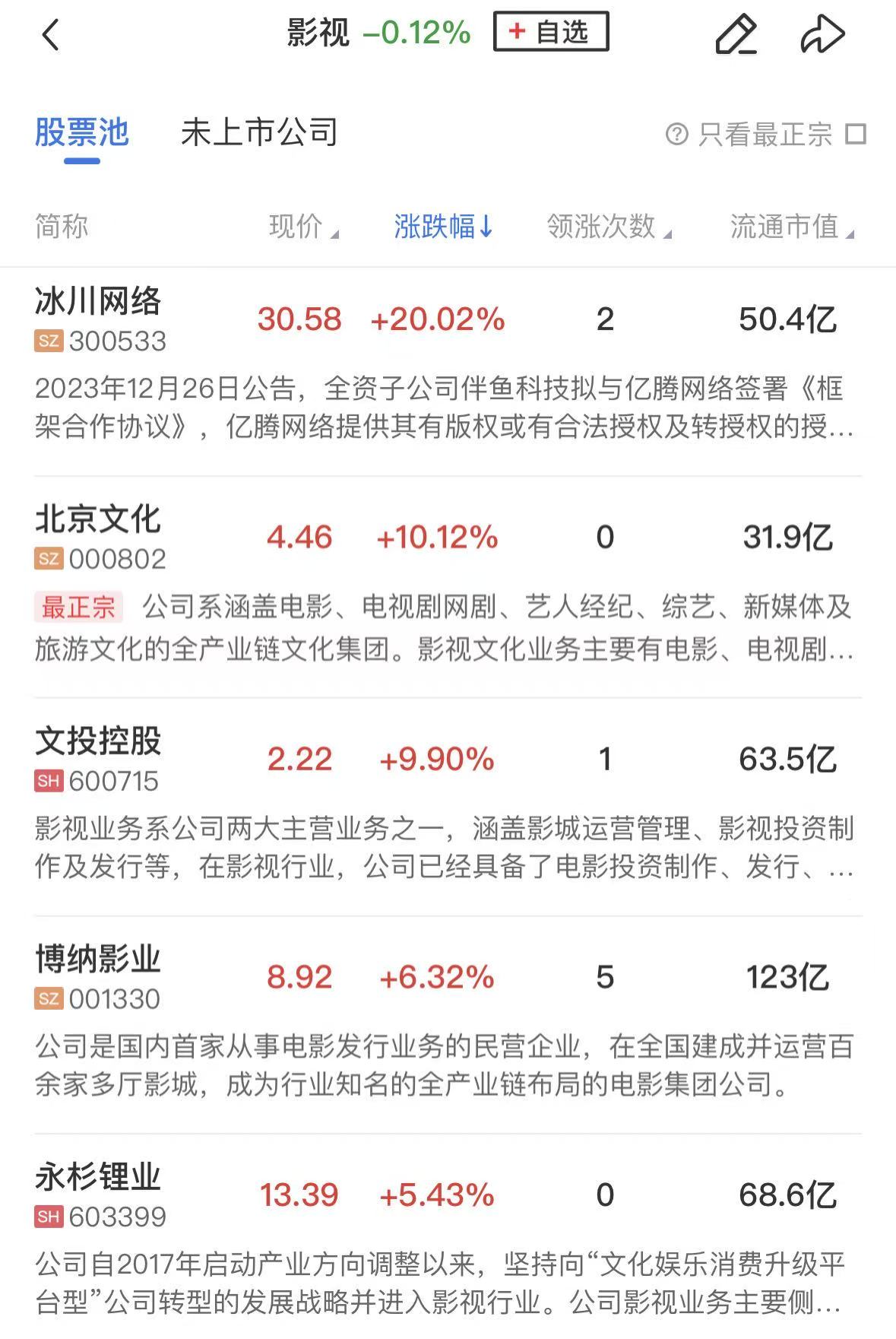896x1339 pixels.
Task: Switch to the 未上市公司 tab
Action: [x=259, y=133]
